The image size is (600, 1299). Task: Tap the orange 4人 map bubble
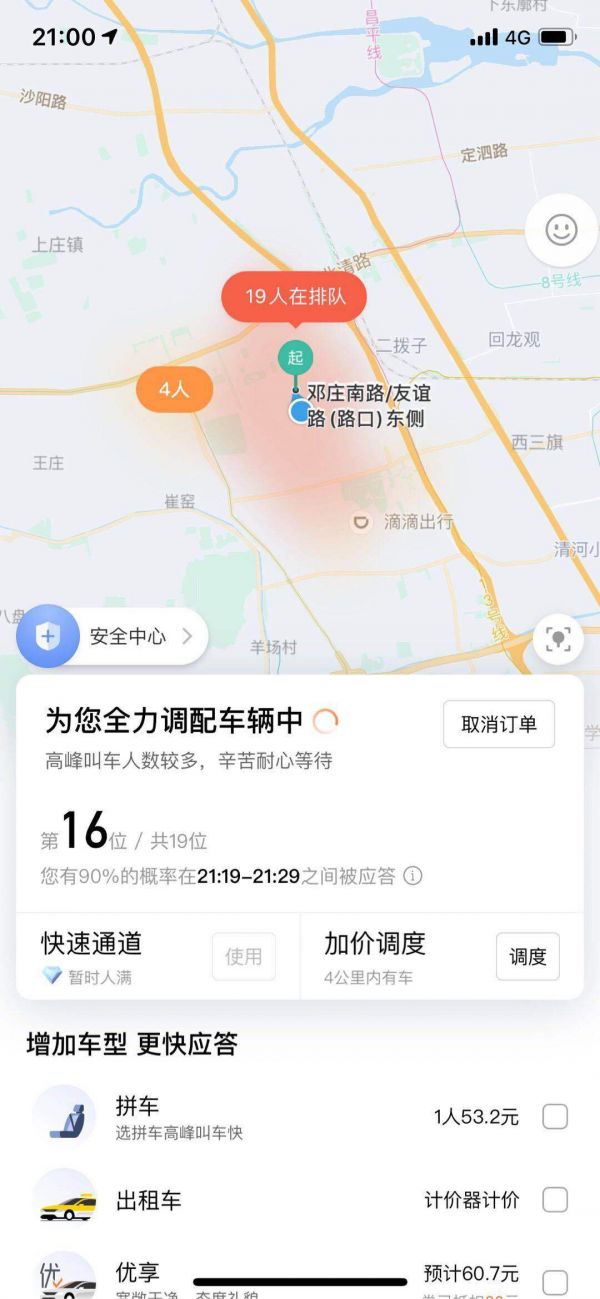tap(174, 389)
